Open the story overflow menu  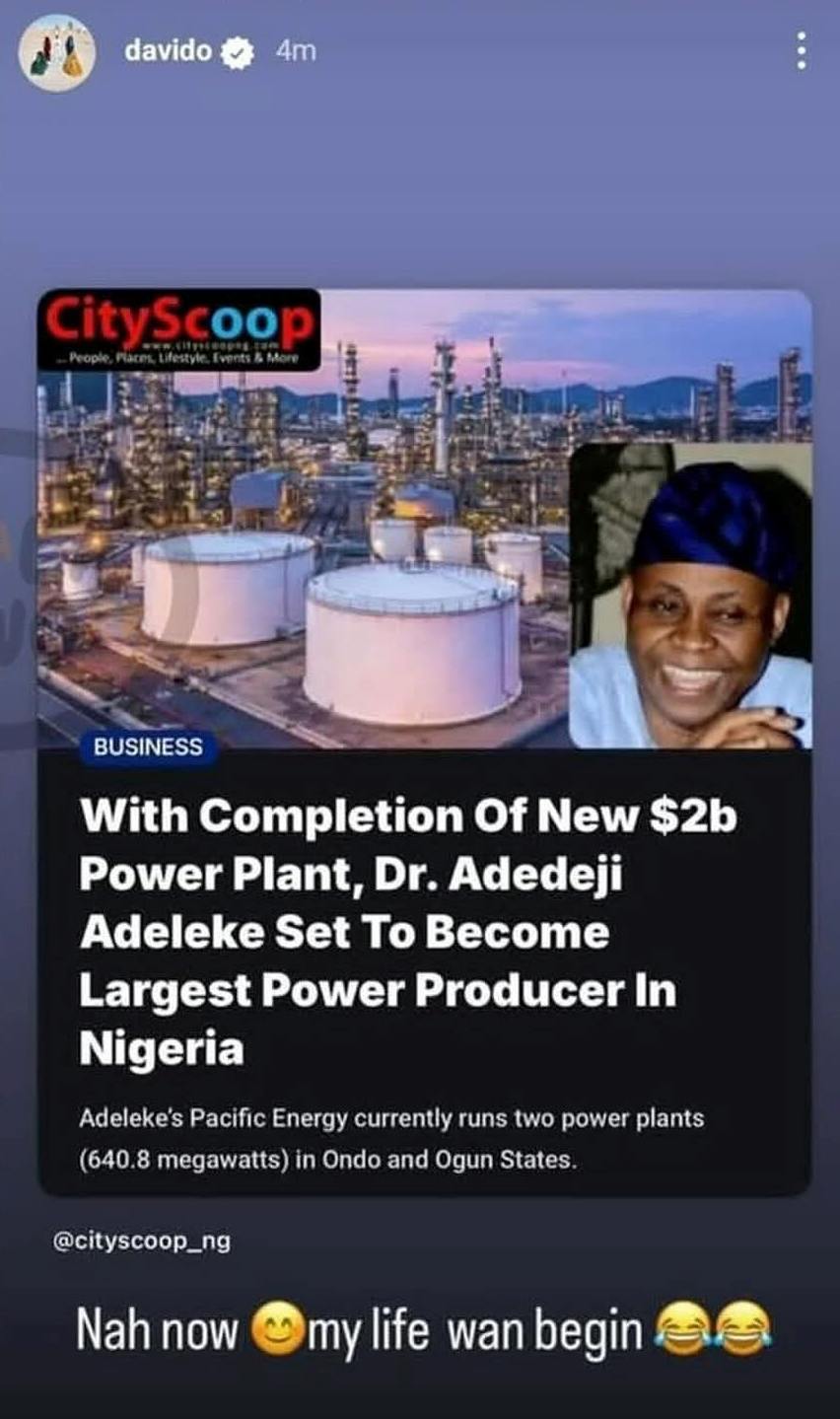point(801,51)
